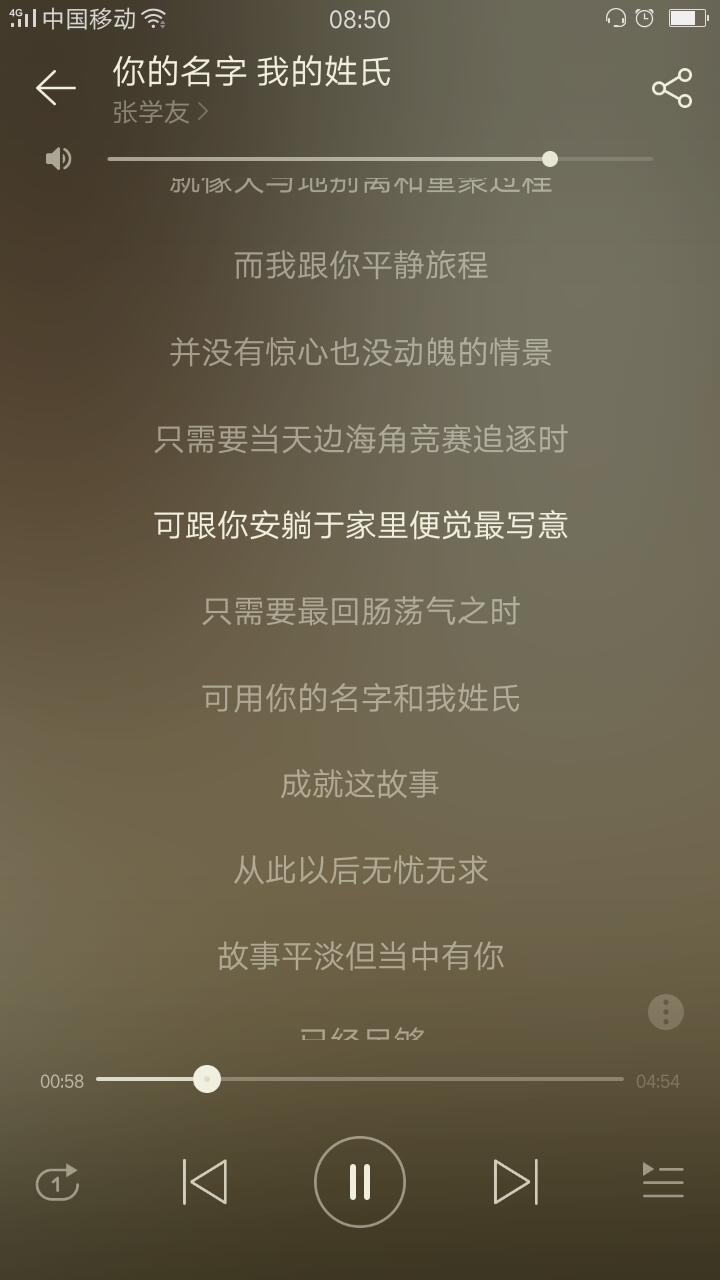720x1280 pixels.
Task: Skip to the previous track
Action: click(x=205, y=1182)
